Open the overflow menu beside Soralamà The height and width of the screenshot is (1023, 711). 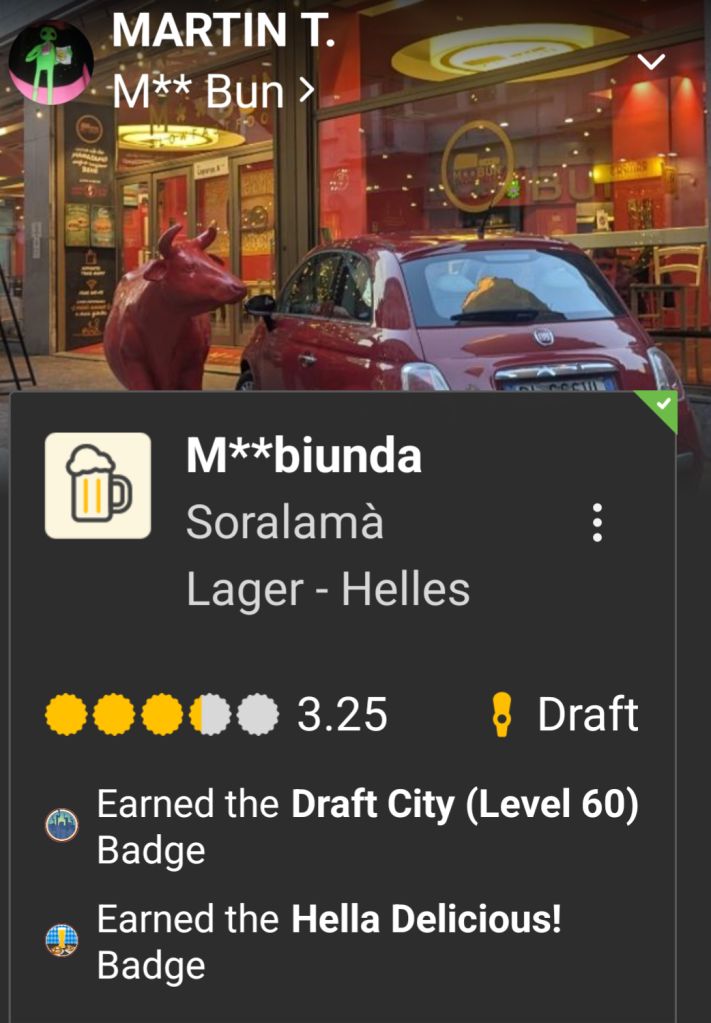pos(597,523)
